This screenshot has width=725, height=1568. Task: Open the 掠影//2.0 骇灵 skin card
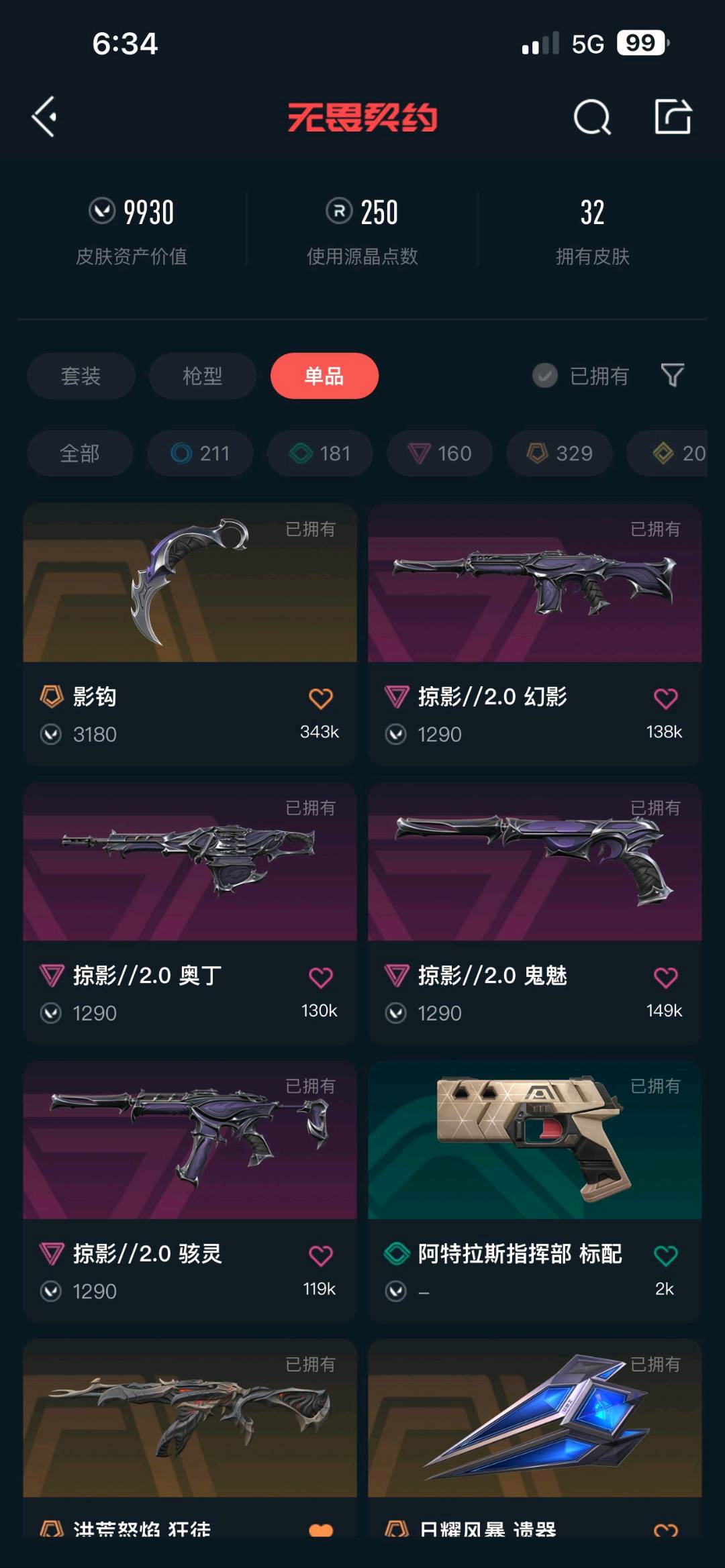pyautogui.click(x=190, y=1192)
